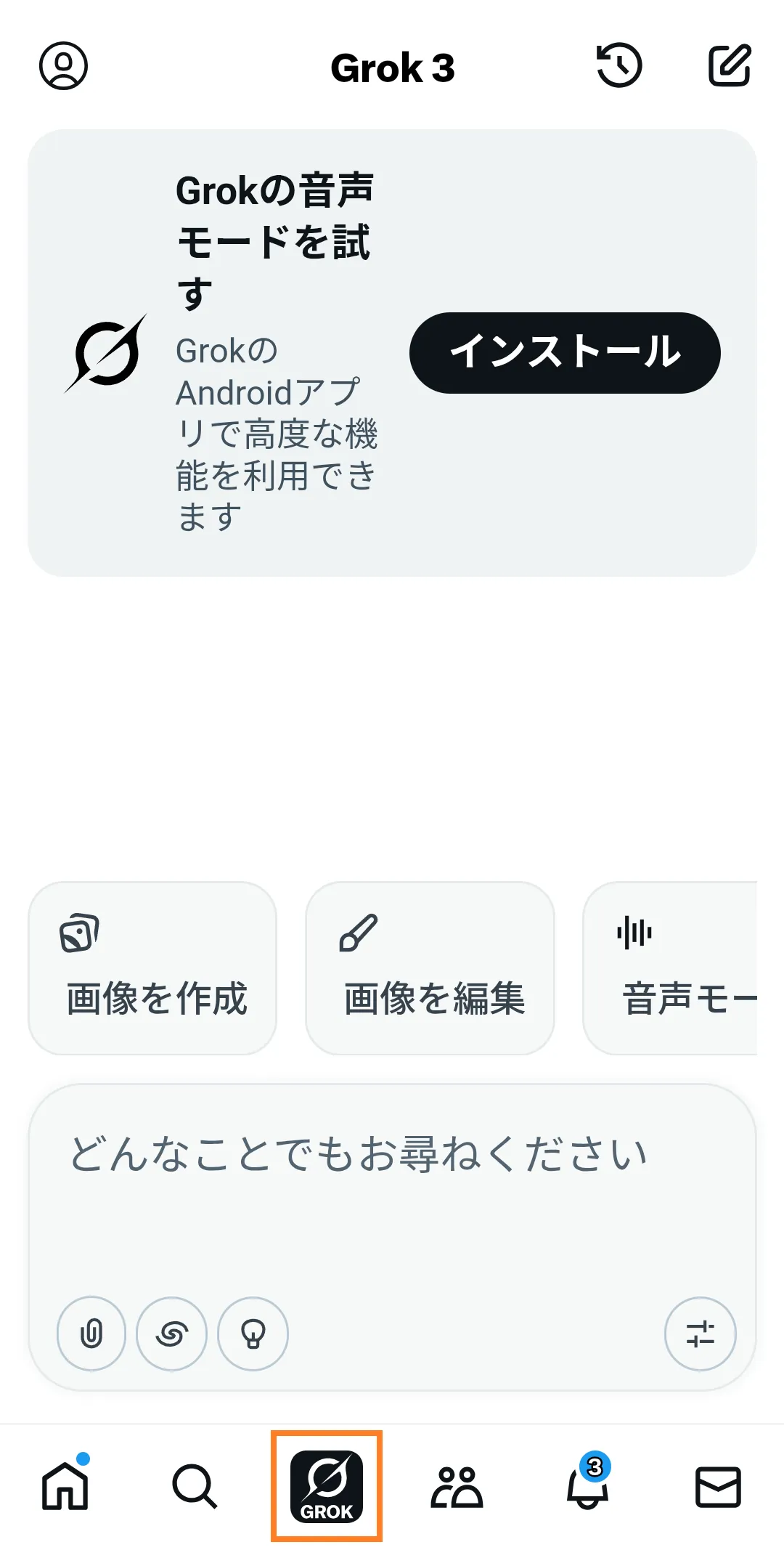The image size is (784, 1558).
Task: Enable DeepSearch with the spiral icon
Action: [172, 1334]
